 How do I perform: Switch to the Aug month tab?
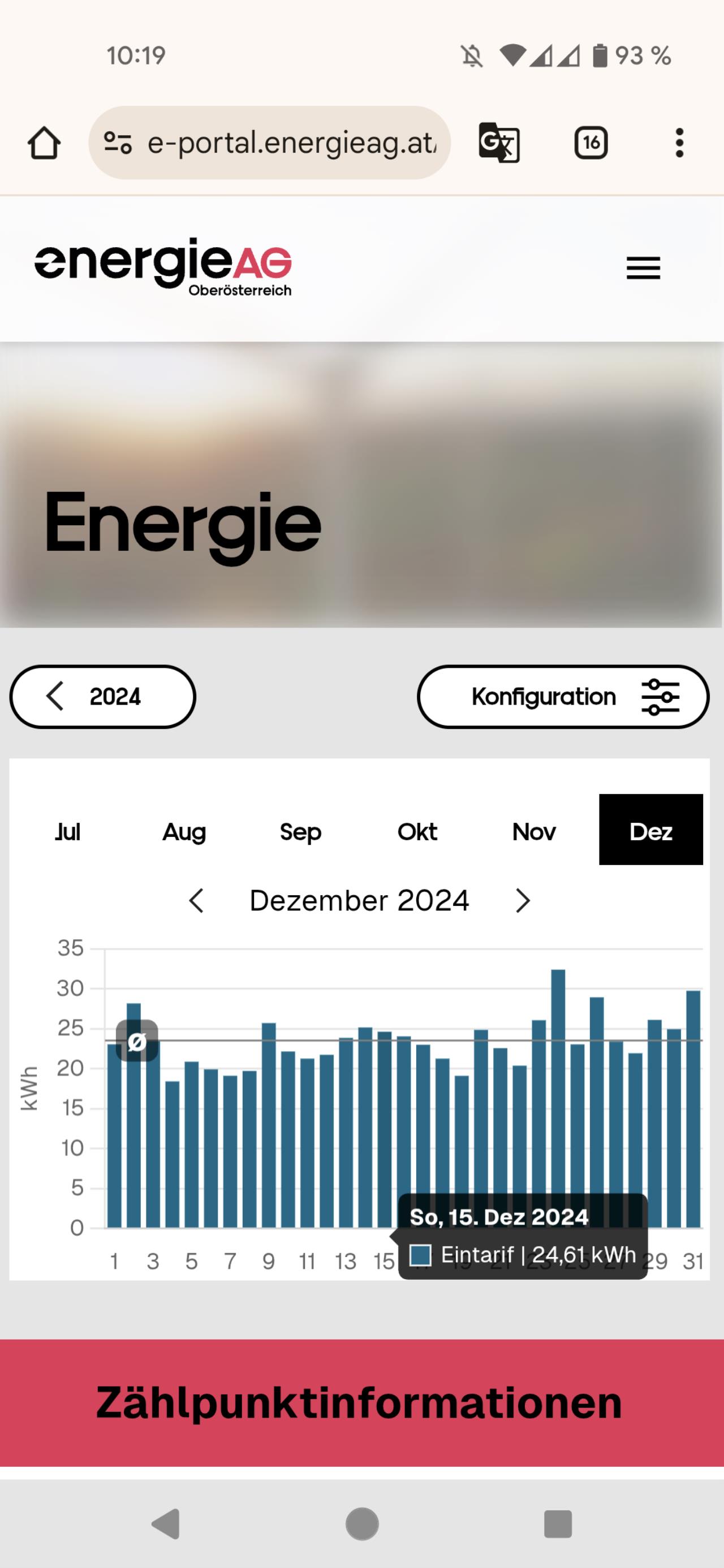tap(184, 831)
